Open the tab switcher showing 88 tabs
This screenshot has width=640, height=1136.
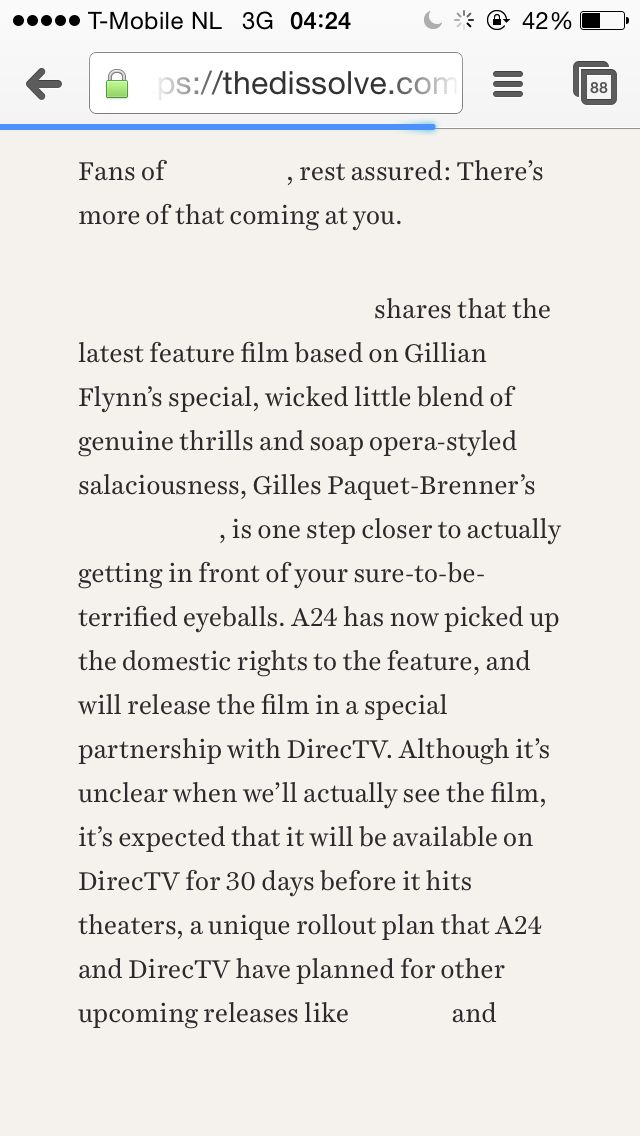(594, 83)
